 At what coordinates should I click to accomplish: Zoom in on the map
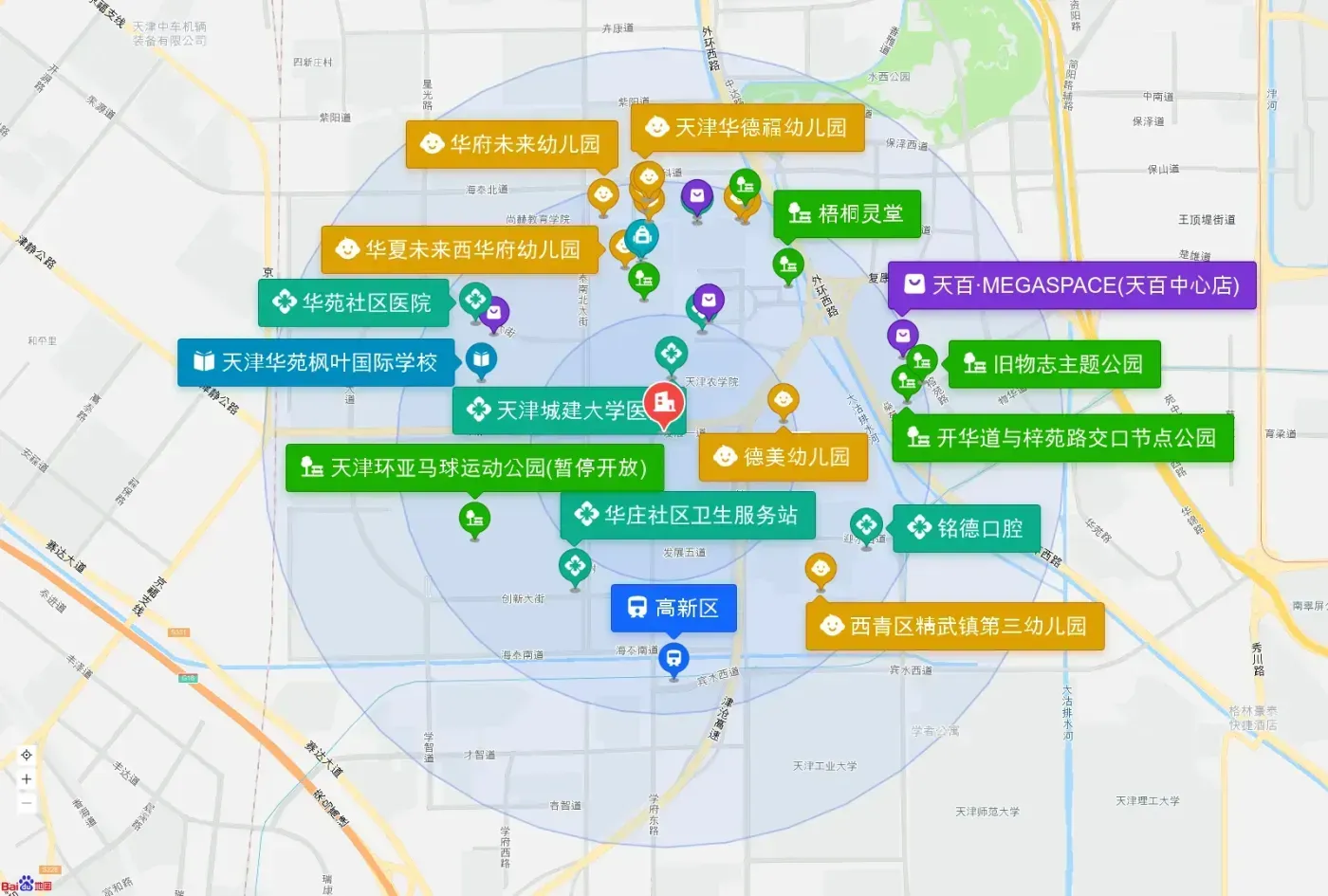[x=27, y=778]
